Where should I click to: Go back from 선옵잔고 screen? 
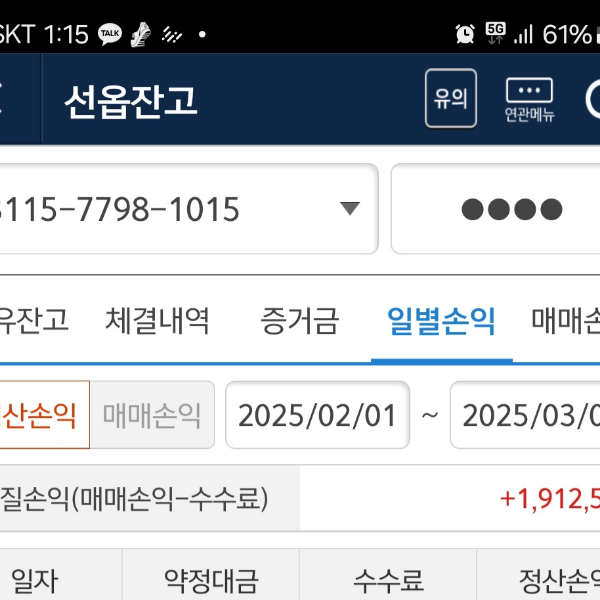[4, 98]
